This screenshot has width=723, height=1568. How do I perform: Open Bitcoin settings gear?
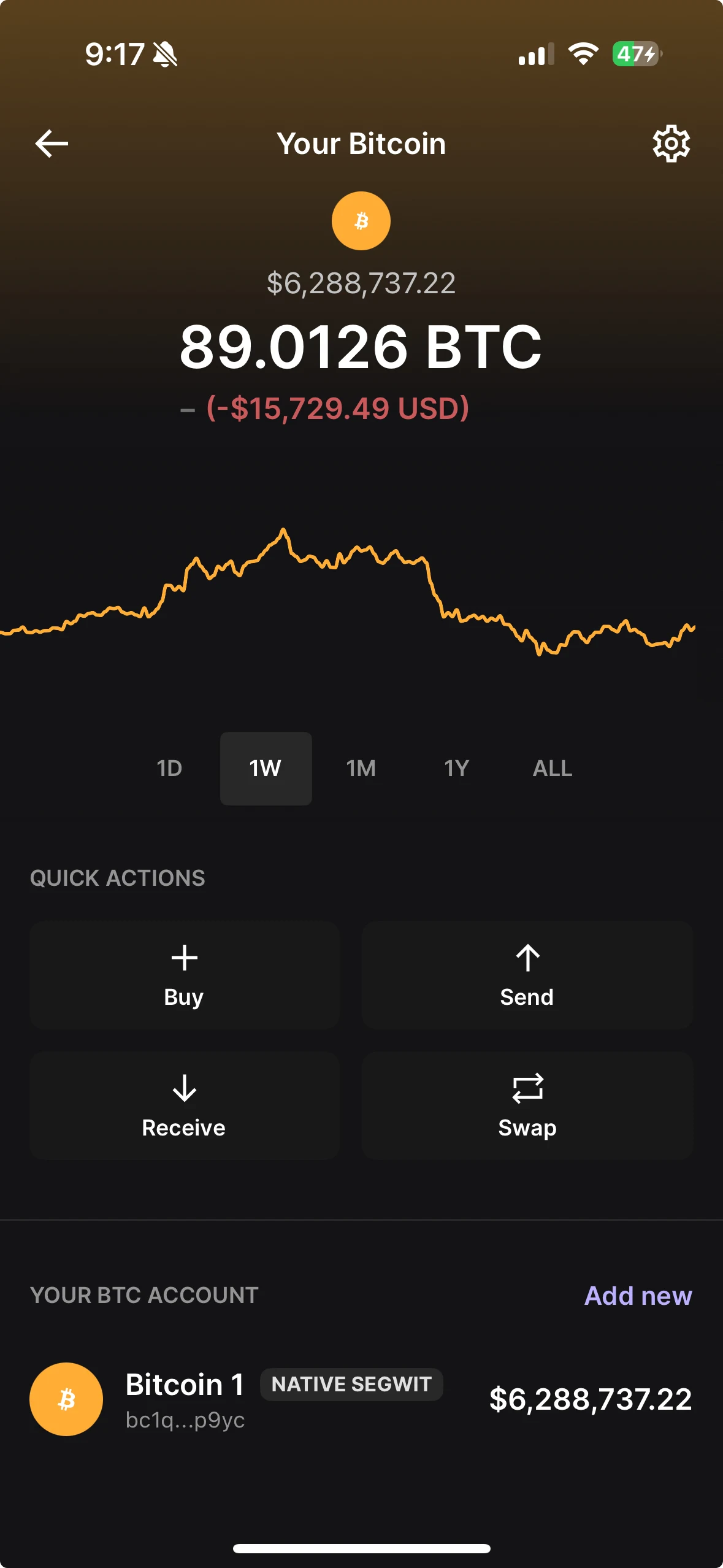[671, 144]
